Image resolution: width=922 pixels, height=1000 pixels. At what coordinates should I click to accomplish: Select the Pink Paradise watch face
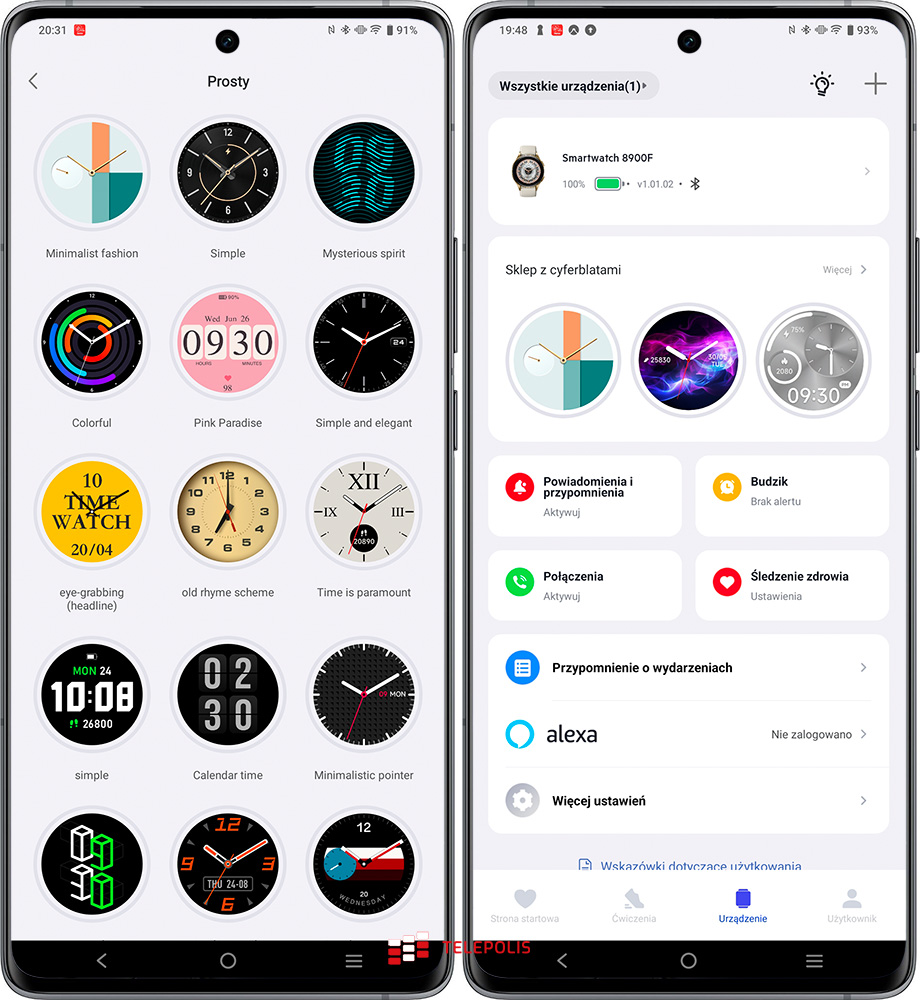[227, 343]
